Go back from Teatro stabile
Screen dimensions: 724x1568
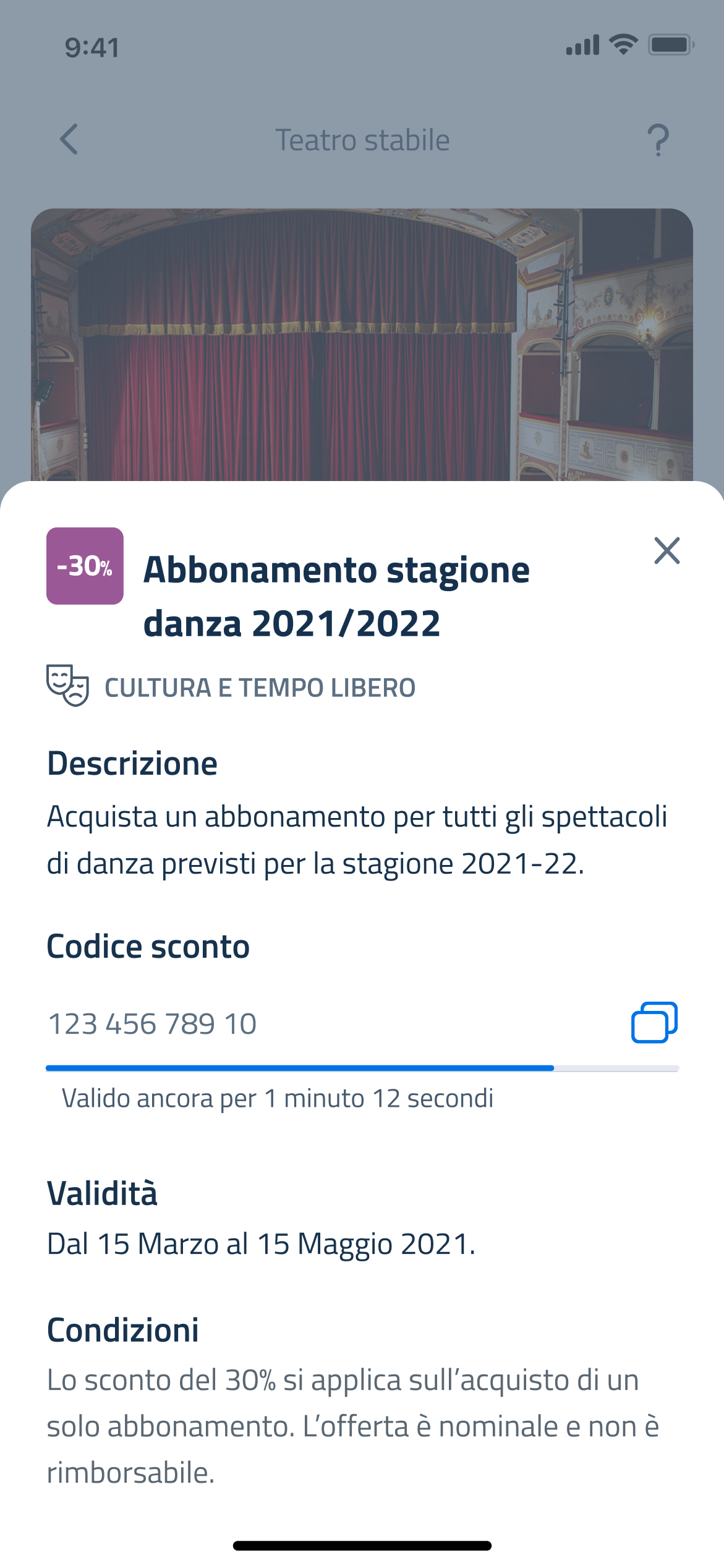[69, 139]
